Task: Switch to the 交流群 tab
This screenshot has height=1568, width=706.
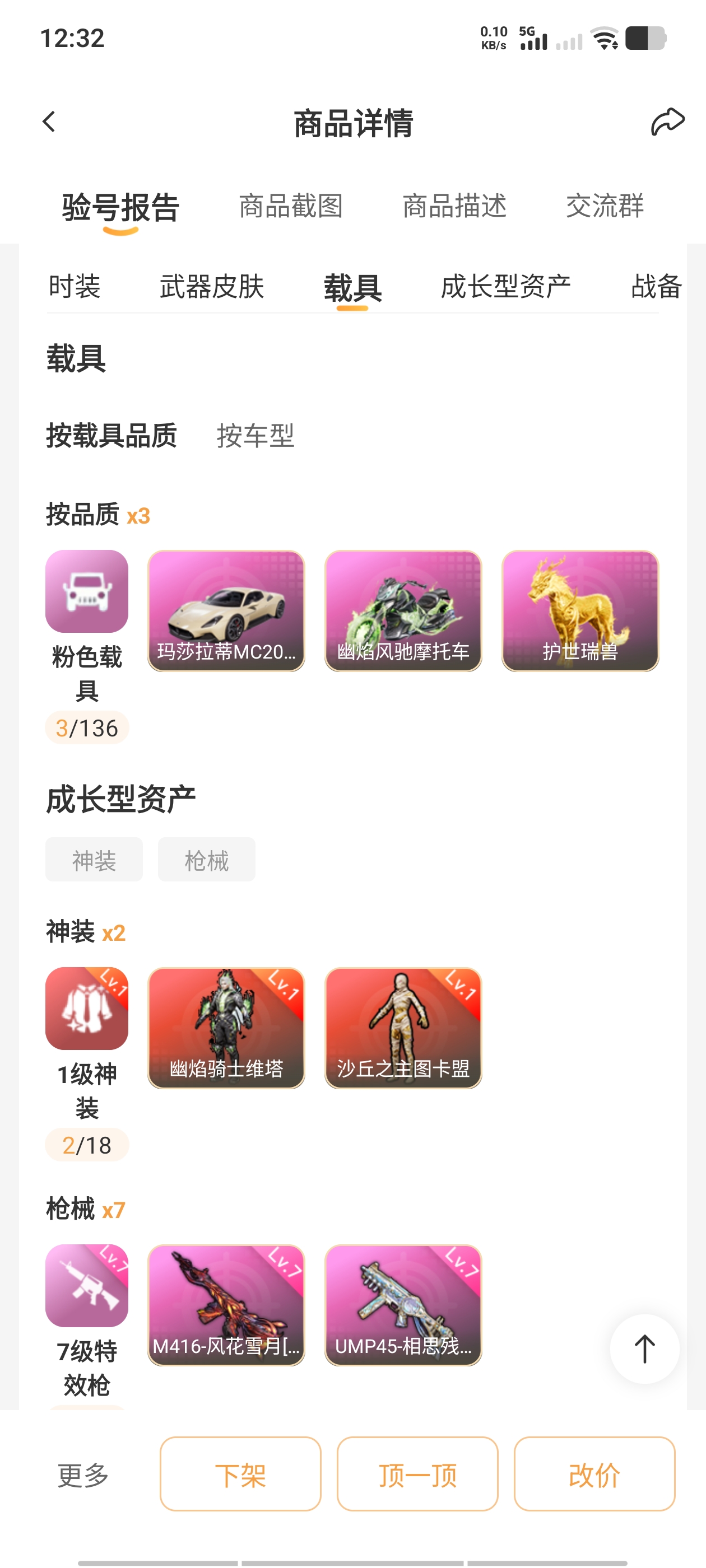Action: coord(604,206)
